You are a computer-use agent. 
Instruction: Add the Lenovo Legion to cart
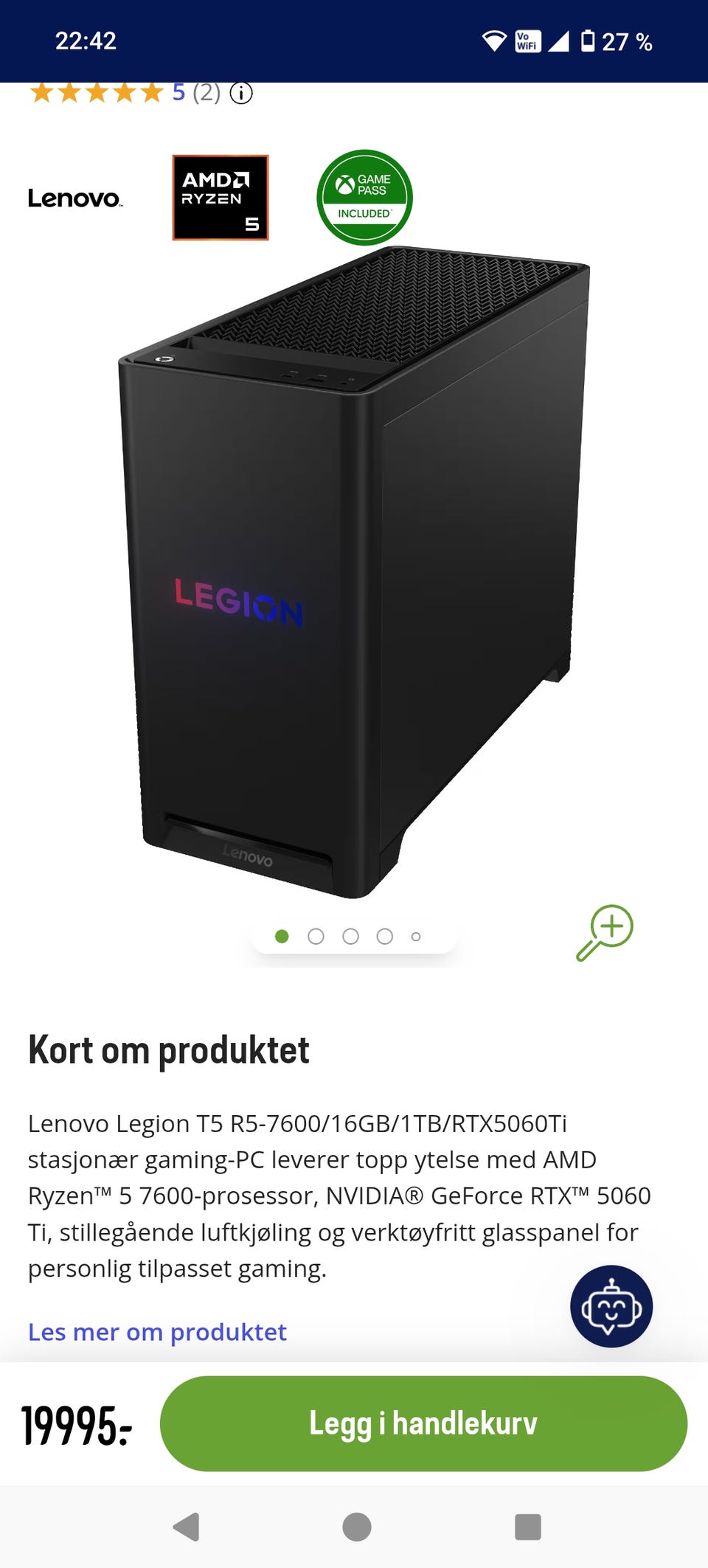tap(423, 1423)
